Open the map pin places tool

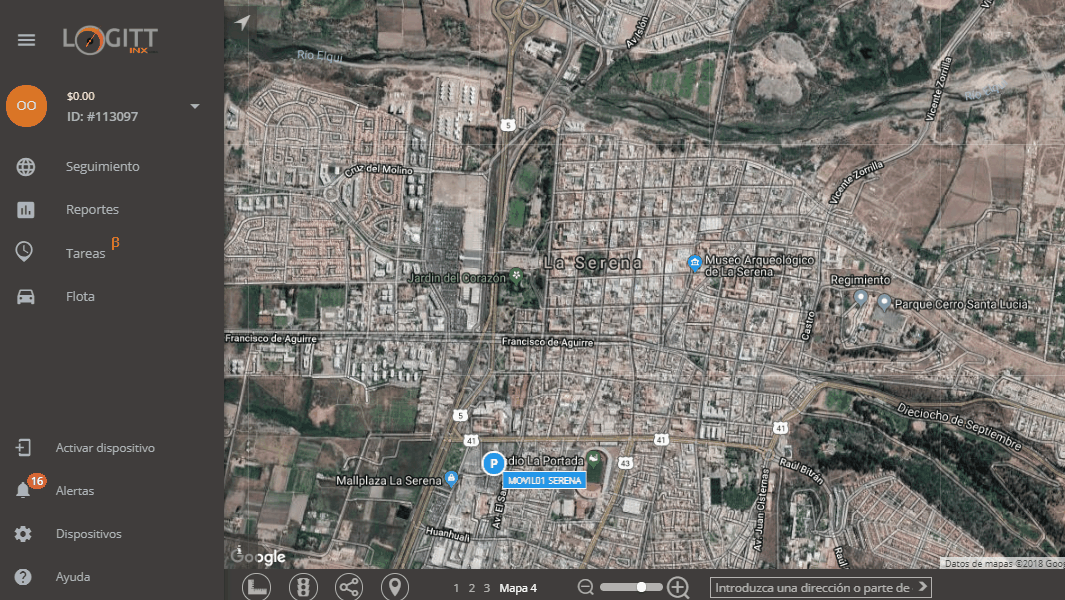coord(395,587)
